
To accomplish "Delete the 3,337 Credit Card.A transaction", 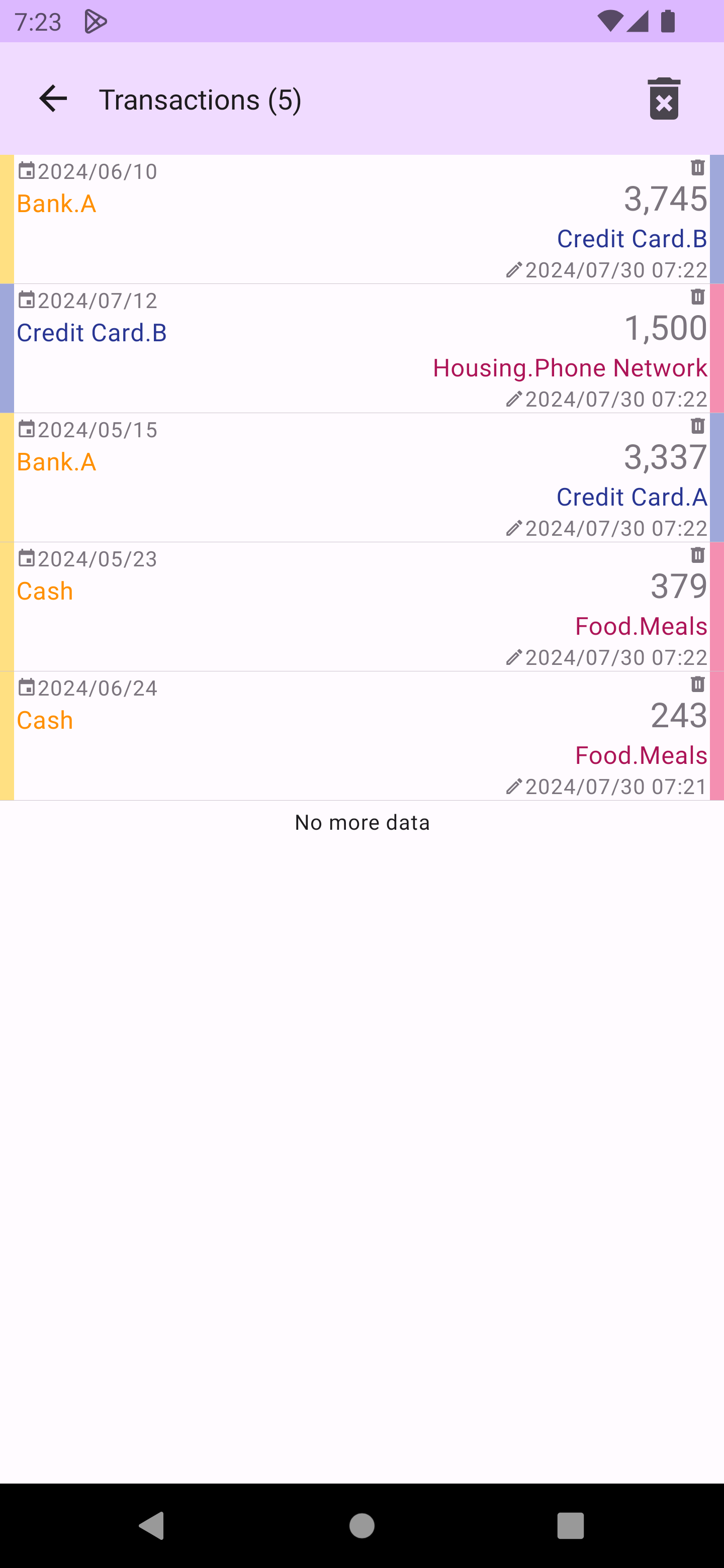I will click(x=698, y=426).
